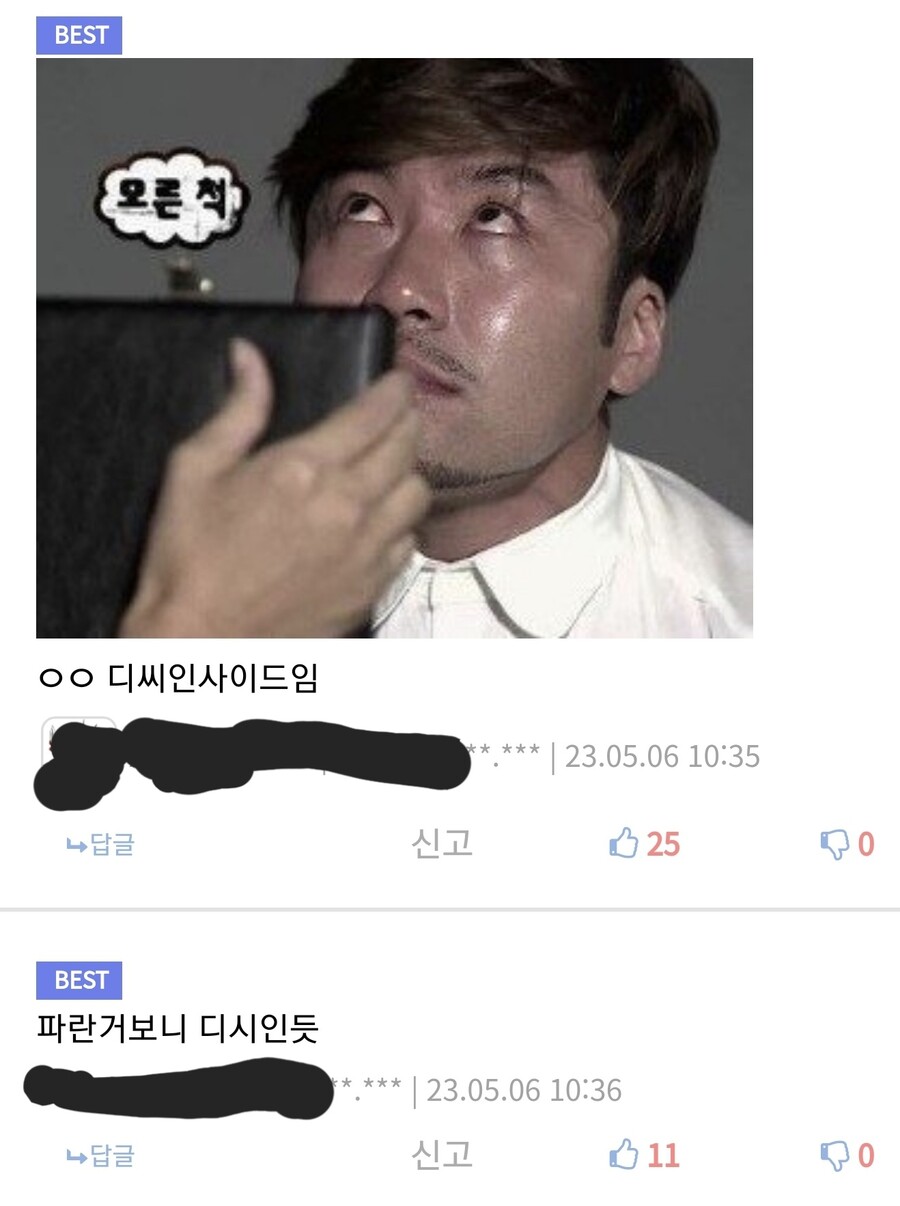900x1206 pixels.
Task: Reply to the 디씨인사이드임 comment
Action: pyautogui.click(x=100, y=845)
